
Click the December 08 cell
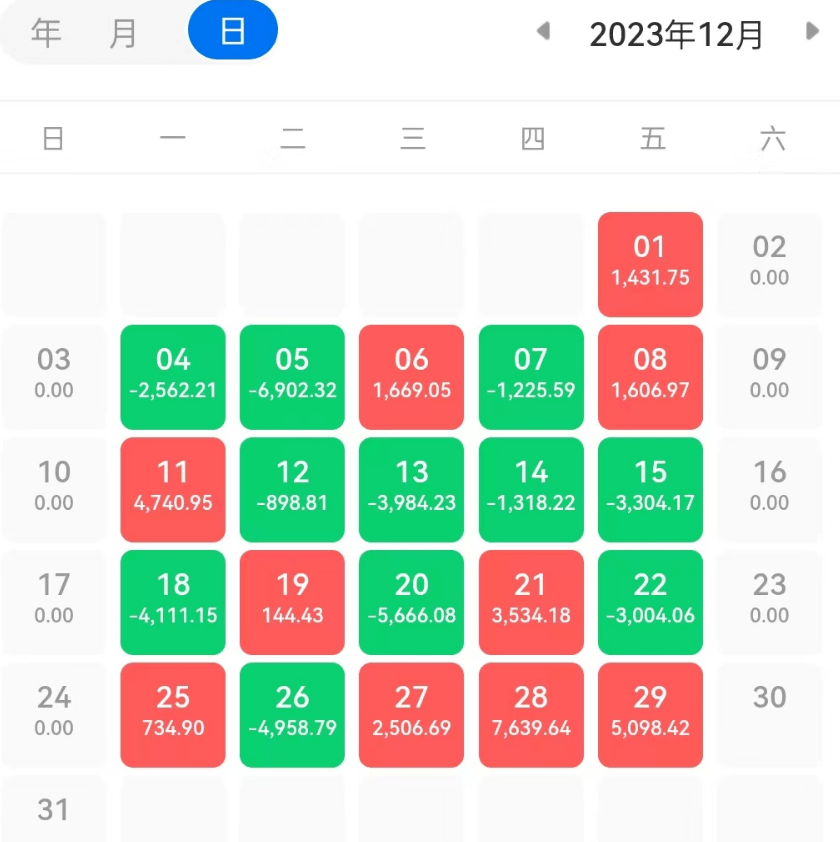650,376
